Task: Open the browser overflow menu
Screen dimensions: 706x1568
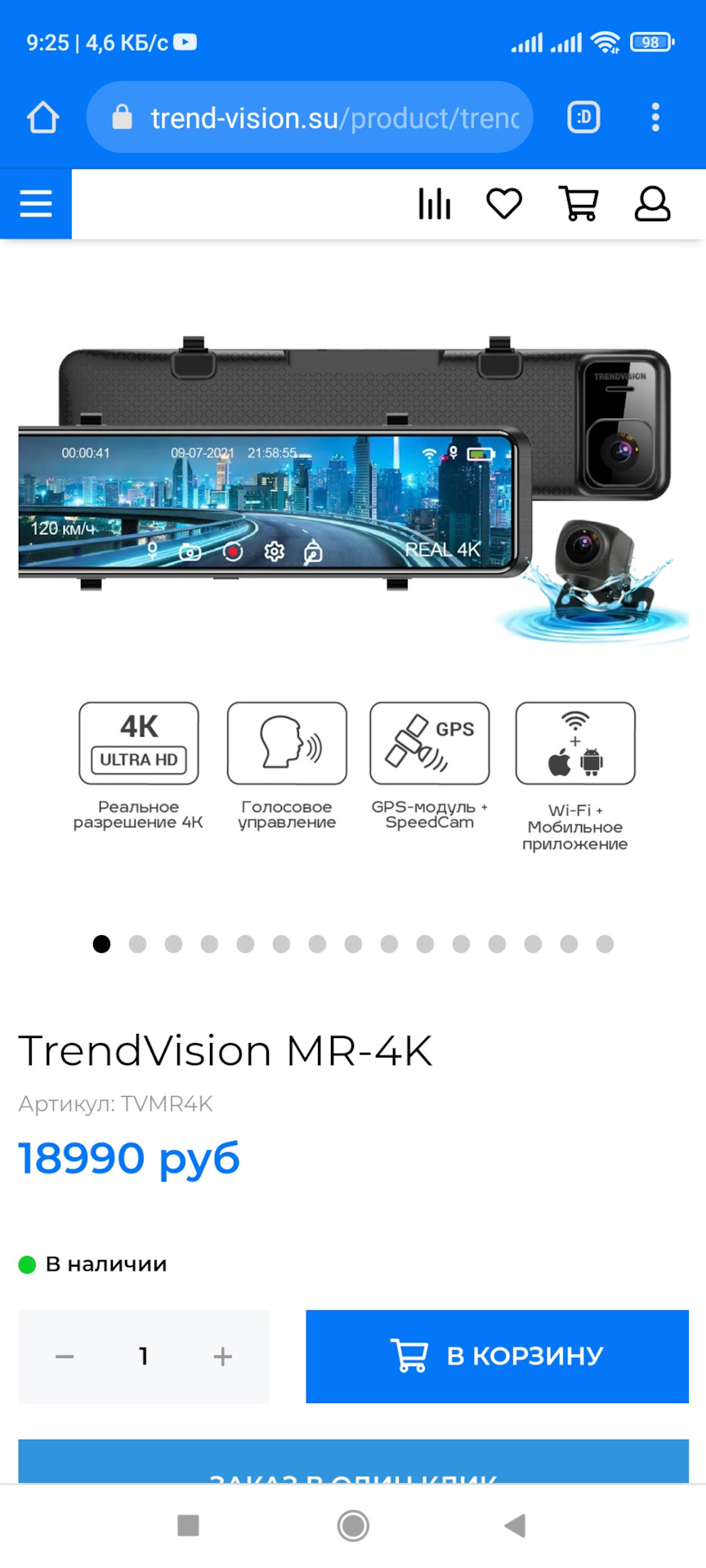Action: [655, 118]
